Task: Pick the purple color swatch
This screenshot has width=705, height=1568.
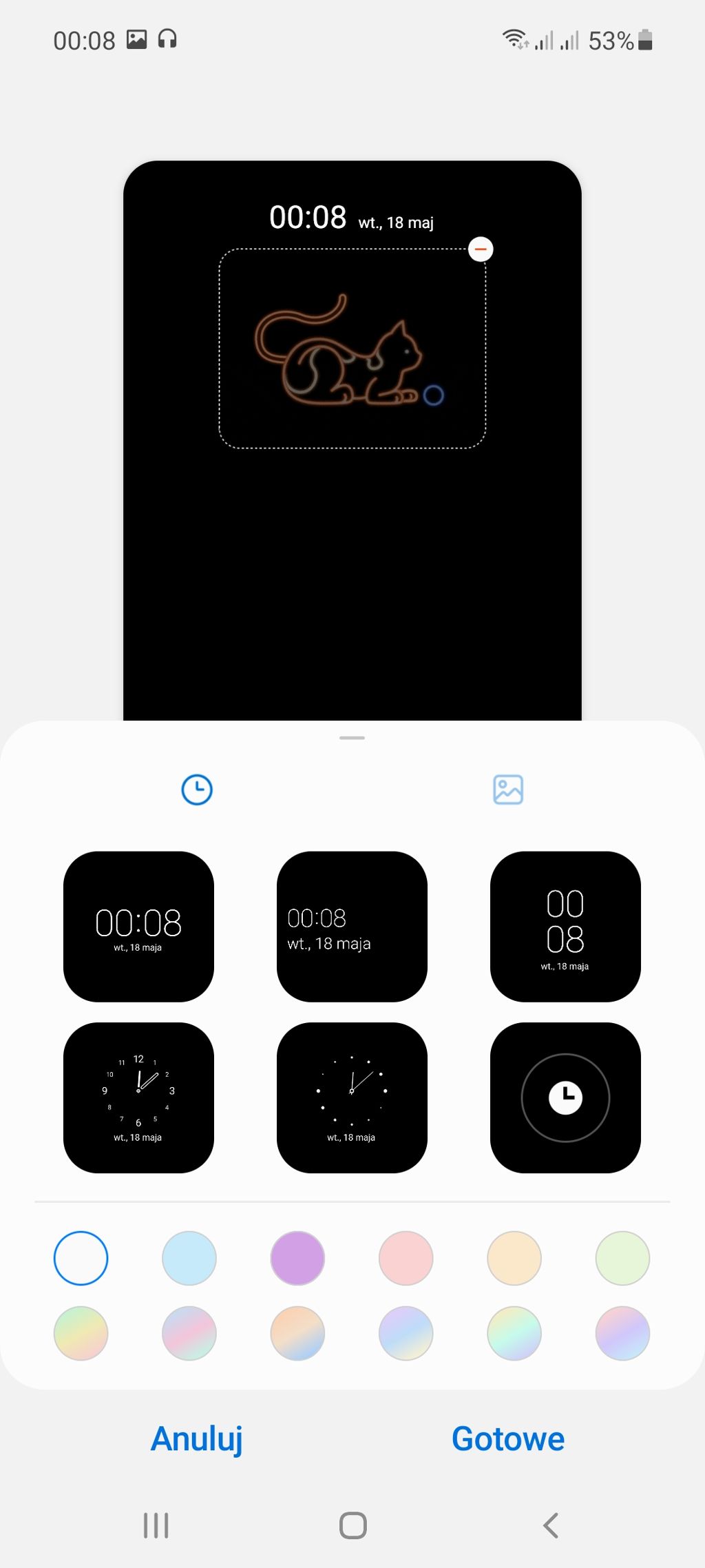Action: [x=297, y=1258]
